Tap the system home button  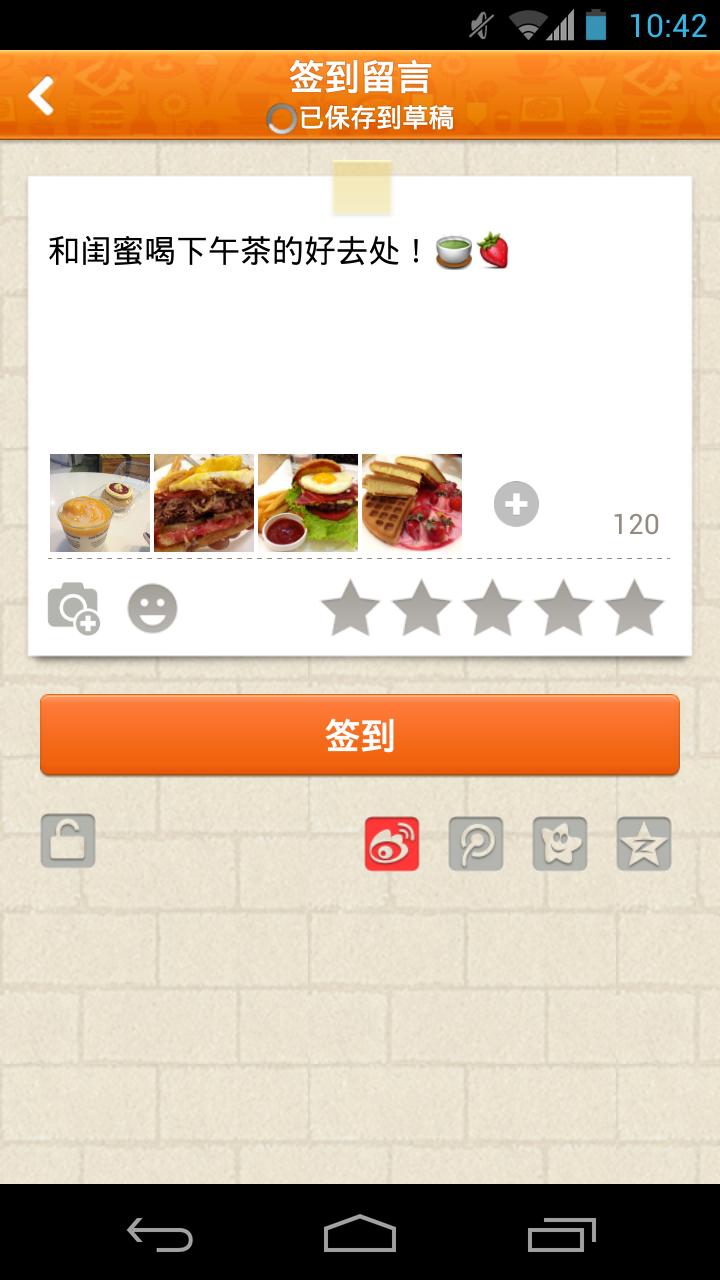coord(360,1233)
